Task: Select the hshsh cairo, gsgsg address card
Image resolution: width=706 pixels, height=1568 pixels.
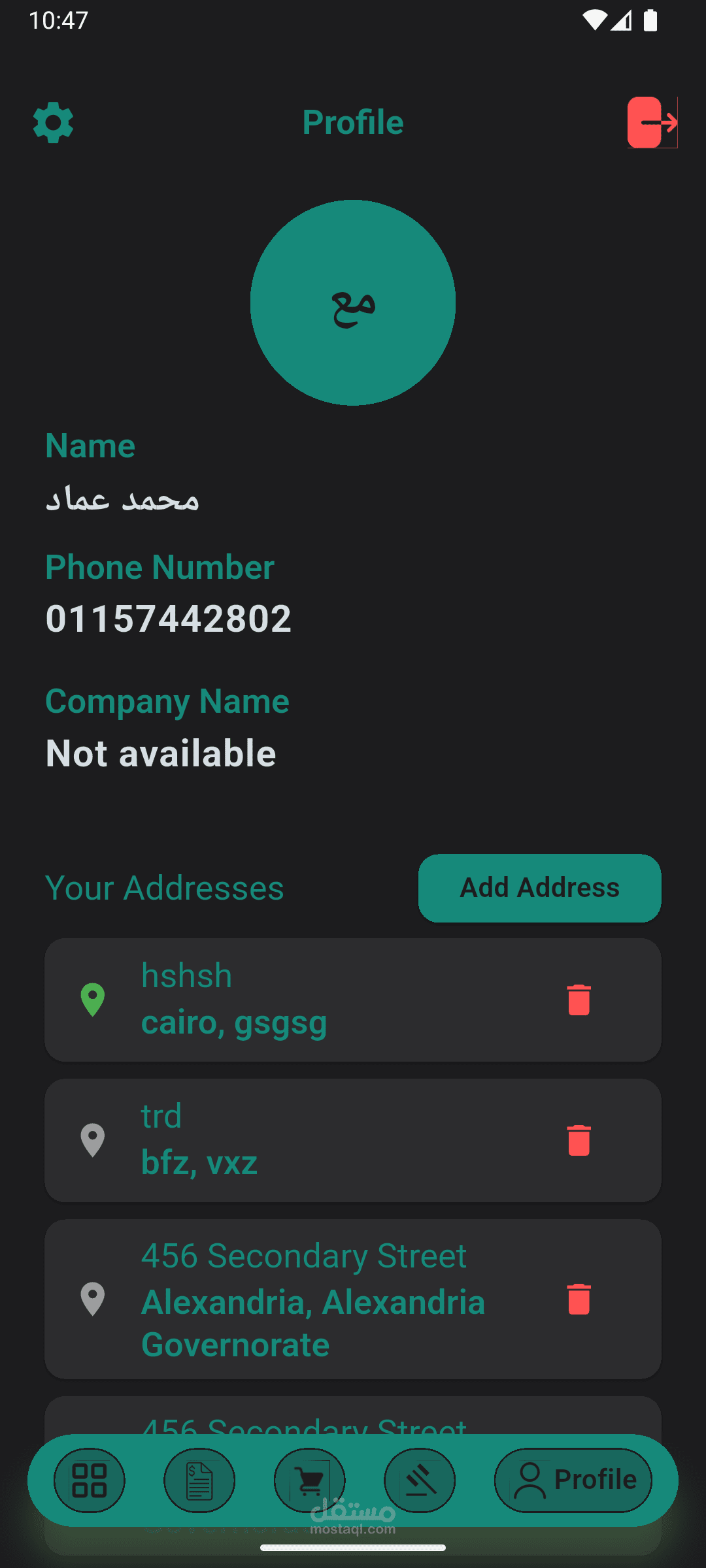Action: coord(314,1000)
